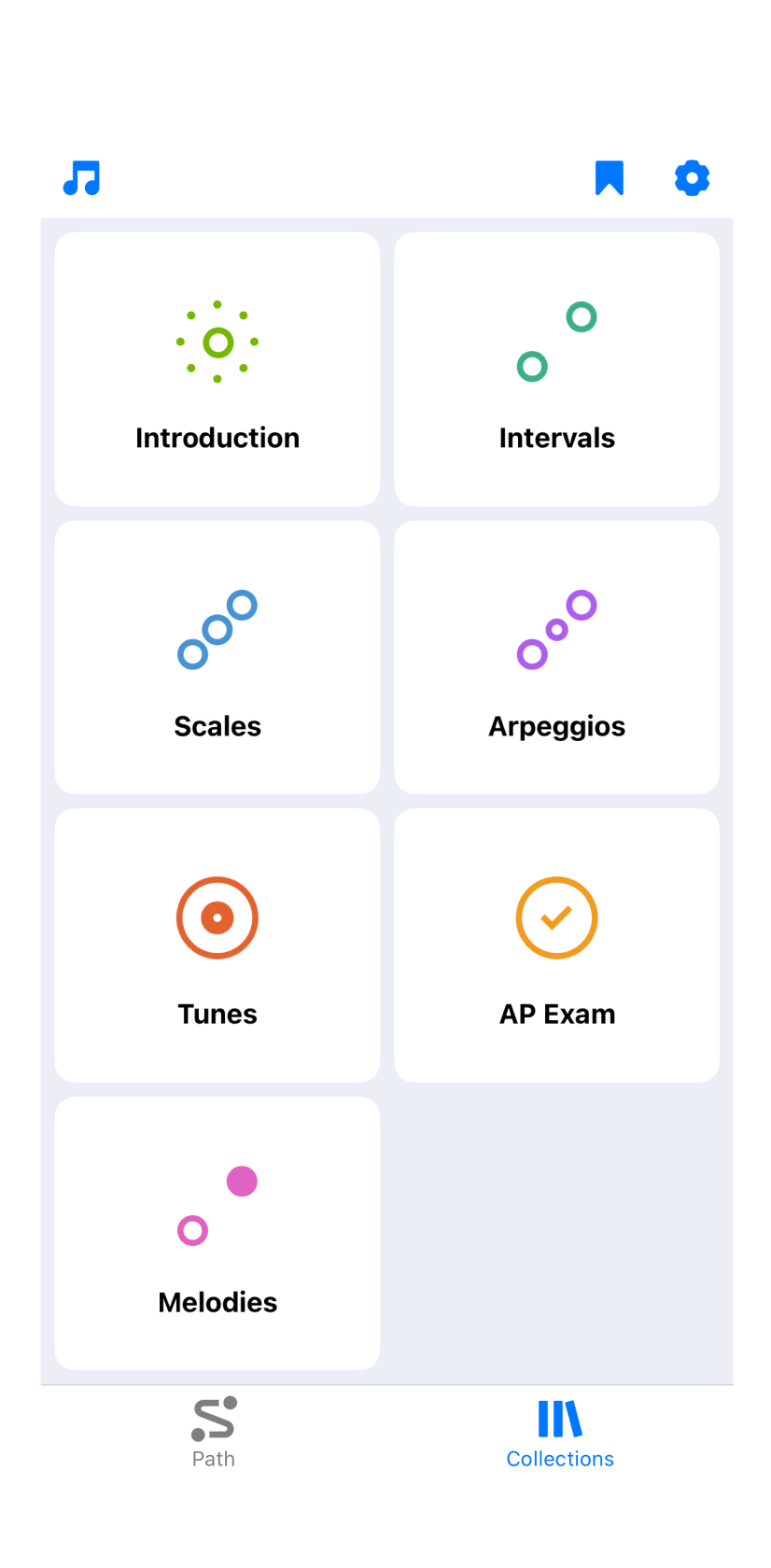Viewport: 771px width, 1568px height.
Task: Open the Melodies collection
Action: [x=217, y=1234]
